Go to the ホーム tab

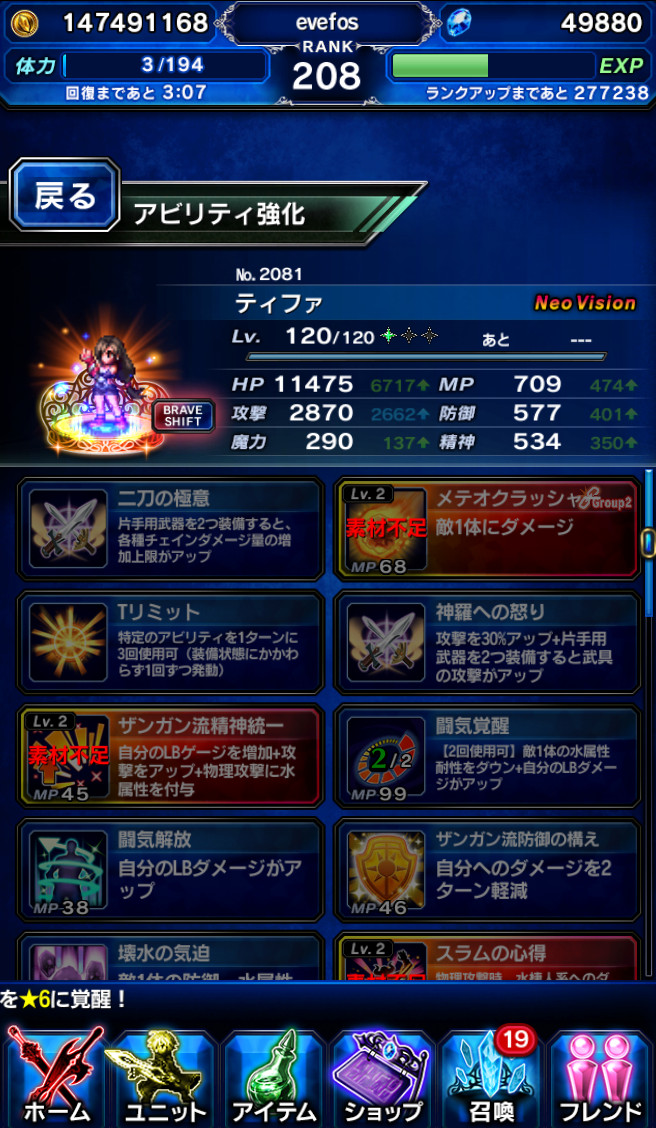tap(55, 1075)
